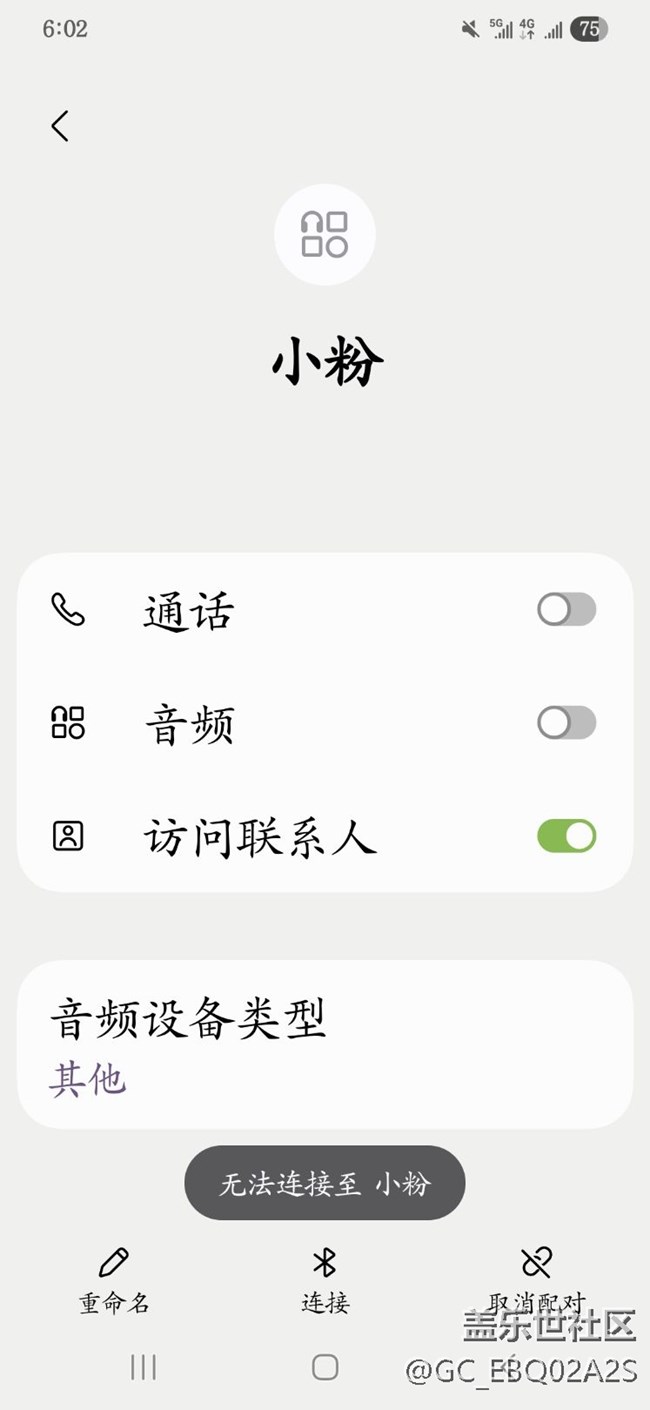
Task: Disable the 访问联系人 switch
Action: click(x=566, y=835)
